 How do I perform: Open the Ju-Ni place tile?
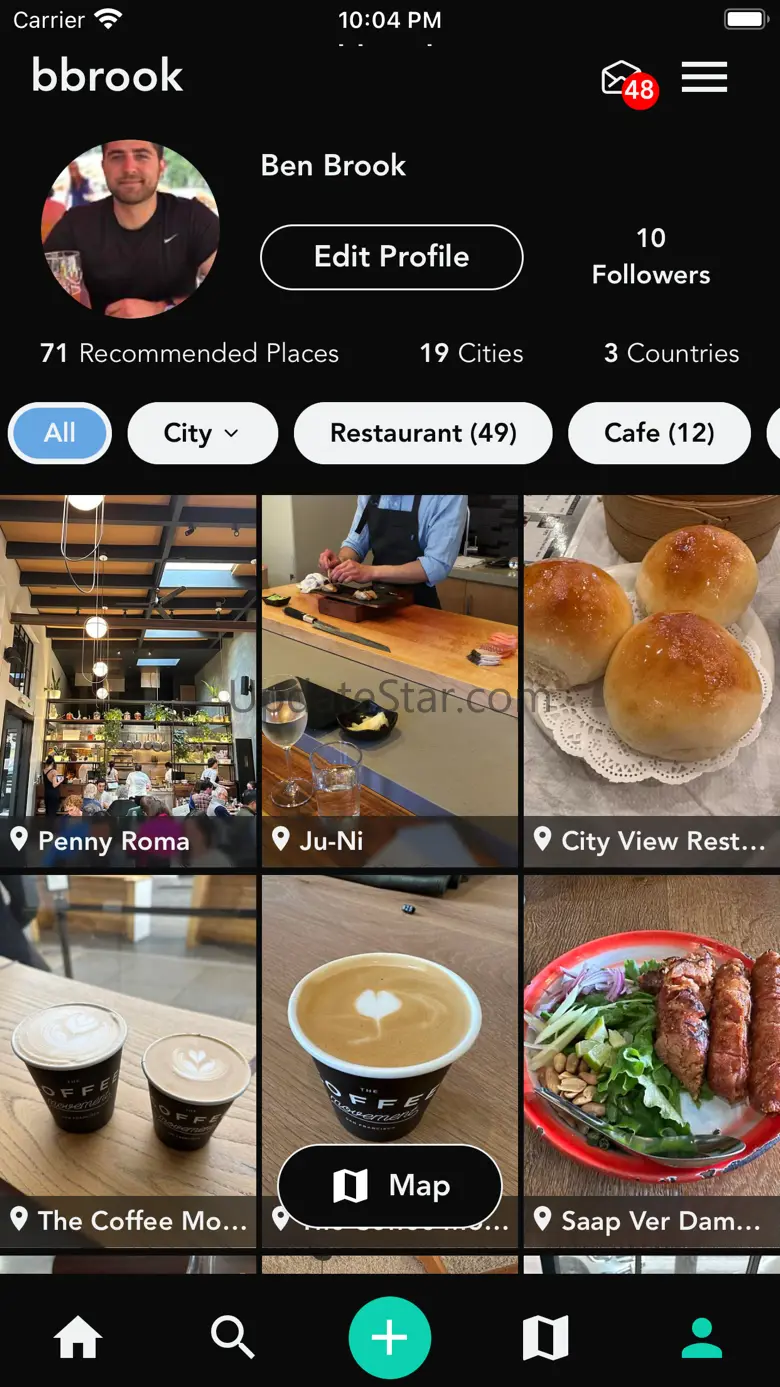(390, 680)
